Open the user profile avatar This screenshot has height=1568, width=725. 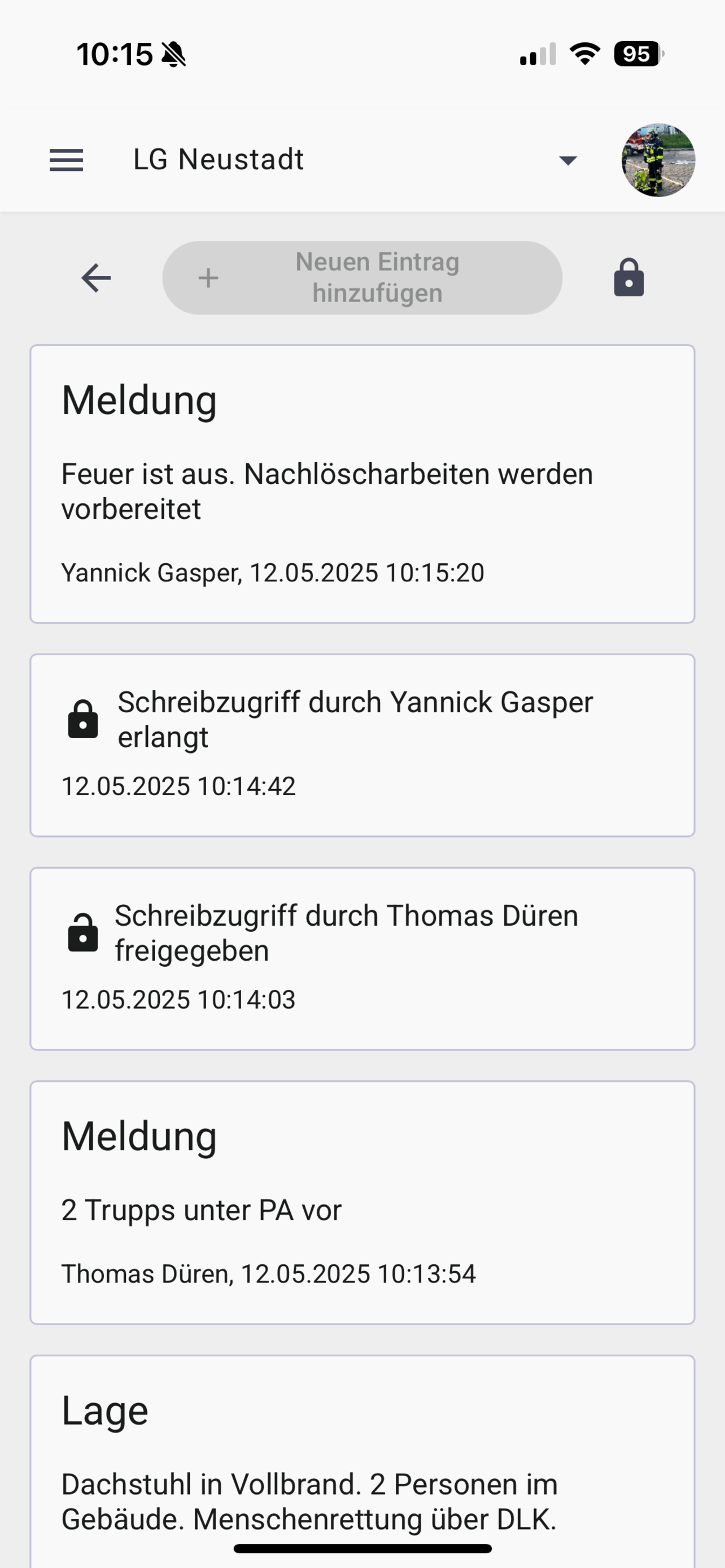point(658,160)
